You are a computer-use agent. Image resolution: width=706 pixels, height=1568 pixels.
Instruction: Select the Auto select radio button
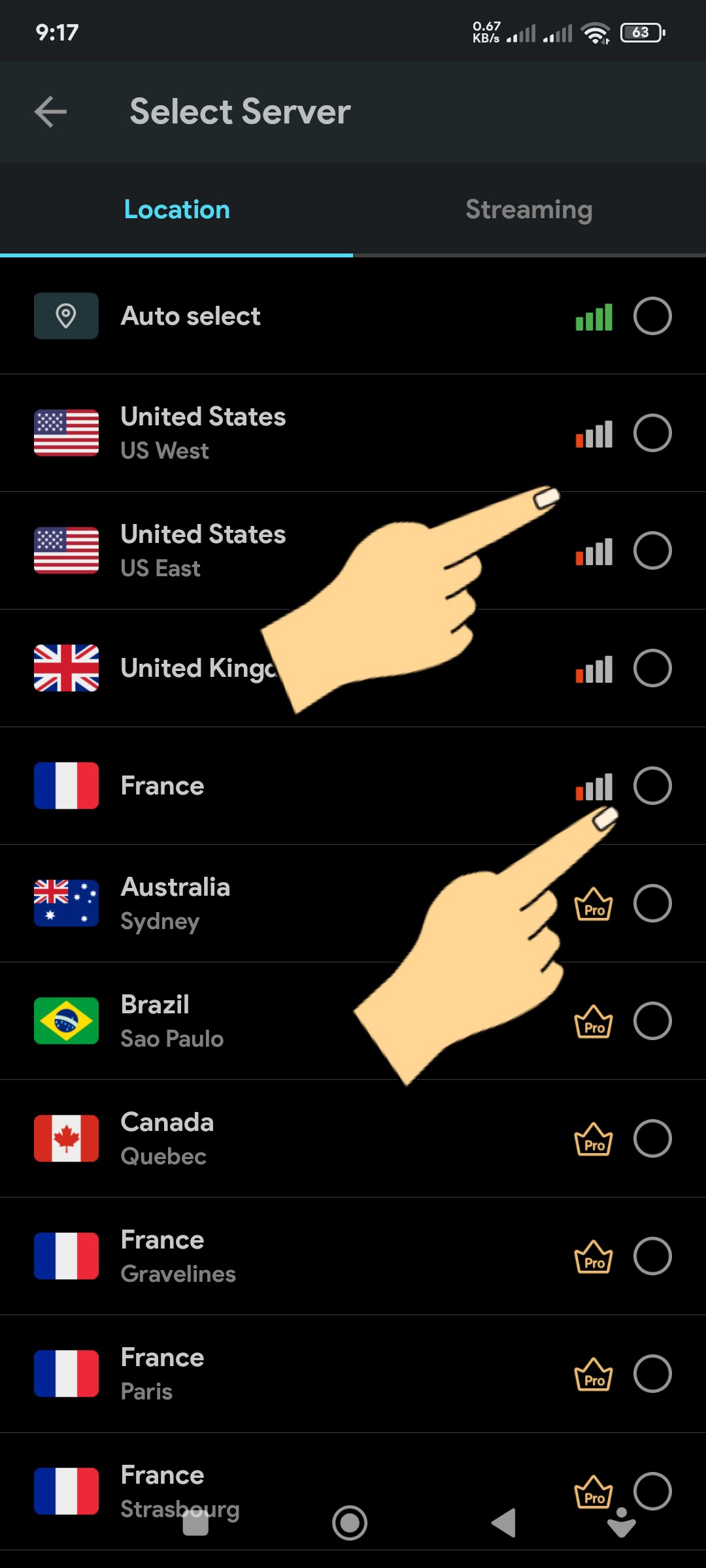(652, 316)
